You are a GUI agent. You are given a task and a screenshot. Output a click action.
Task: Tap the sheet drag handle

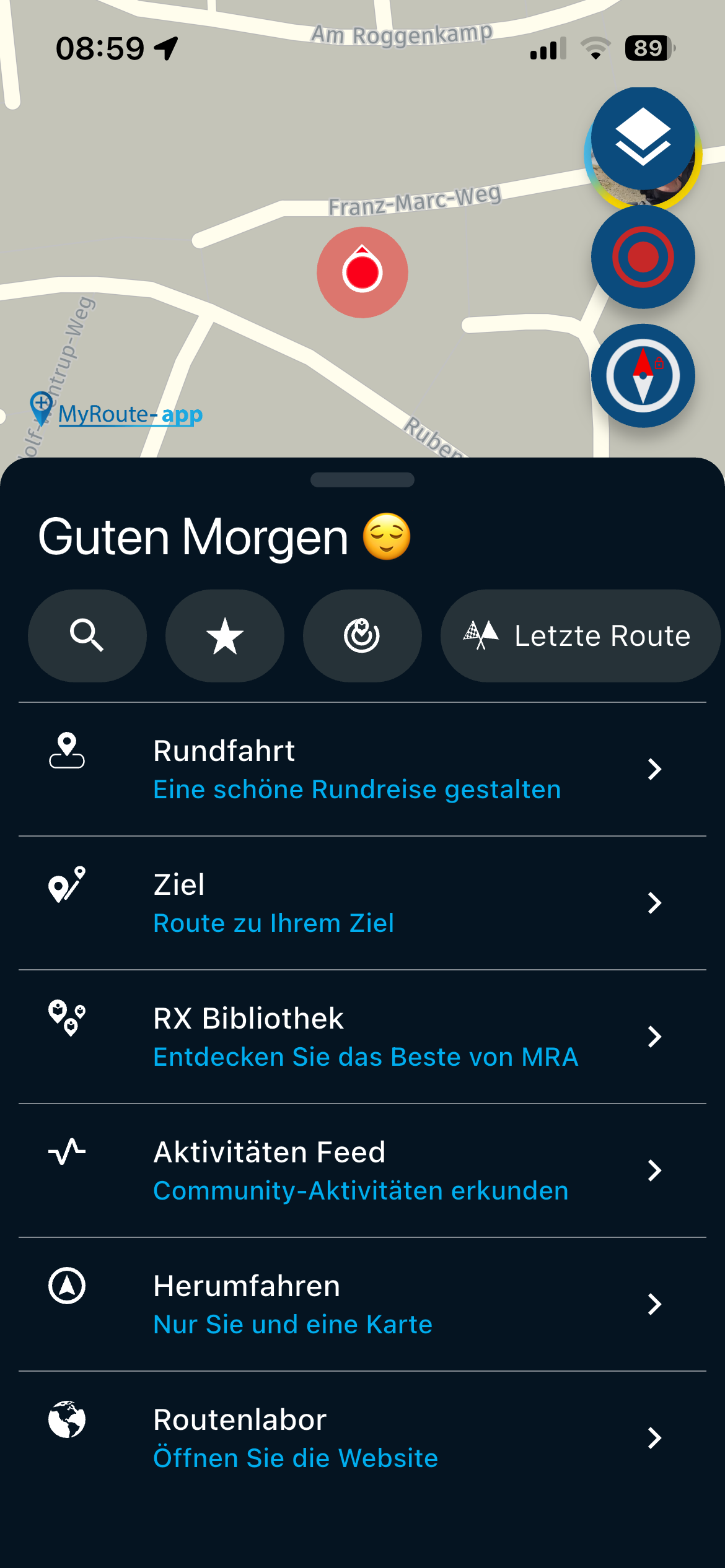[x=362, y=480]
